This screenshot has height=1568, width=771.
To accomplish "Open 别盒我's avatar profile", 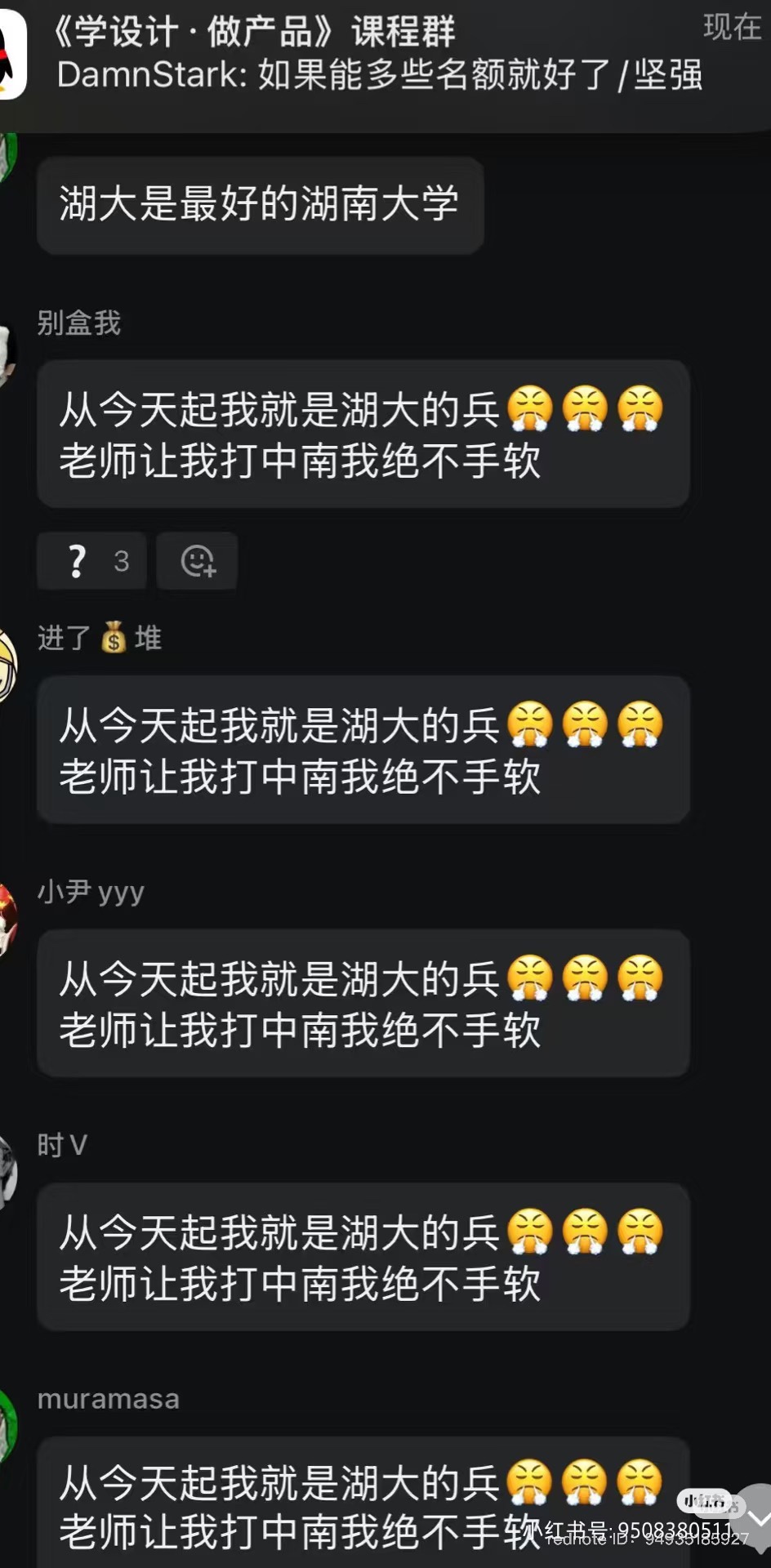I will (7, 355).
